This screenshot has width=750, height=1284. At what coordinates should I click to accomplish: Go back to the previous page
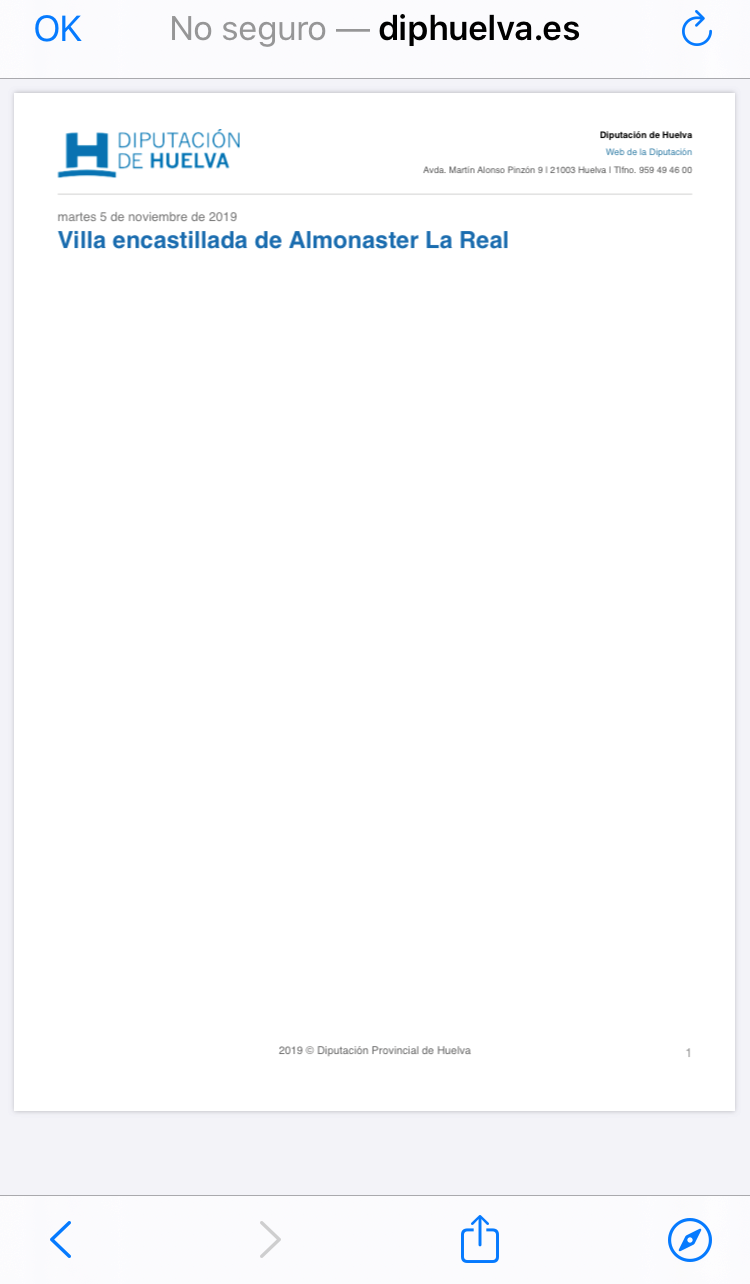pyautogui.click(x=61, y=1240)
